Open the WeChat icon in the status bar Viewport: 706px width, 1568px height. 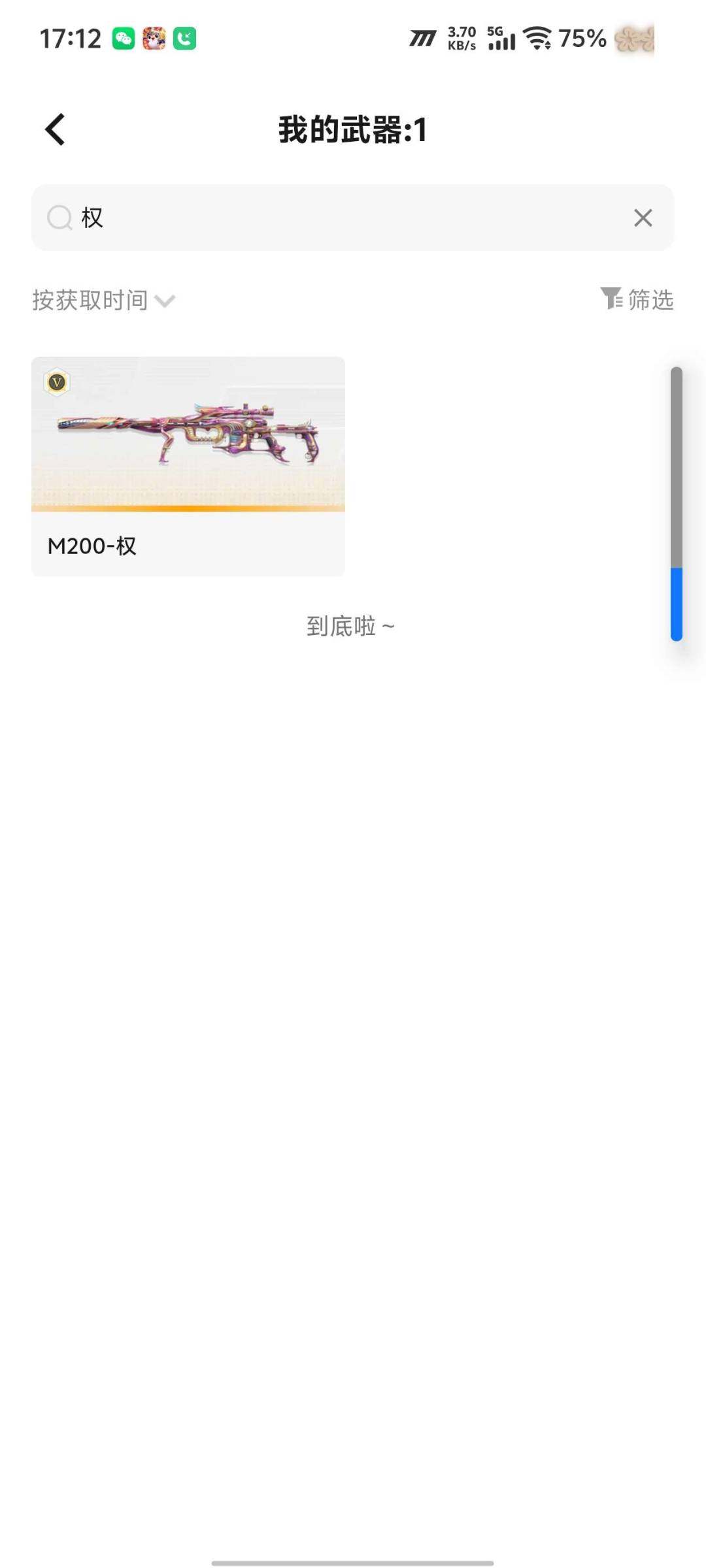(124, 37)
